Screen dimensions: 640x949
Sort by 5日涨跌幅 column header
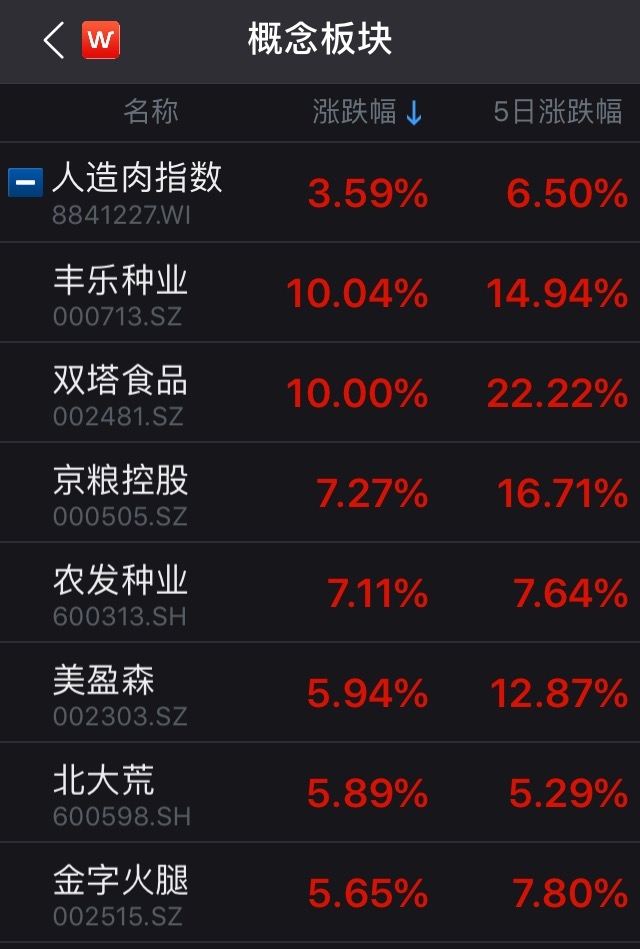tap(557, 112)
